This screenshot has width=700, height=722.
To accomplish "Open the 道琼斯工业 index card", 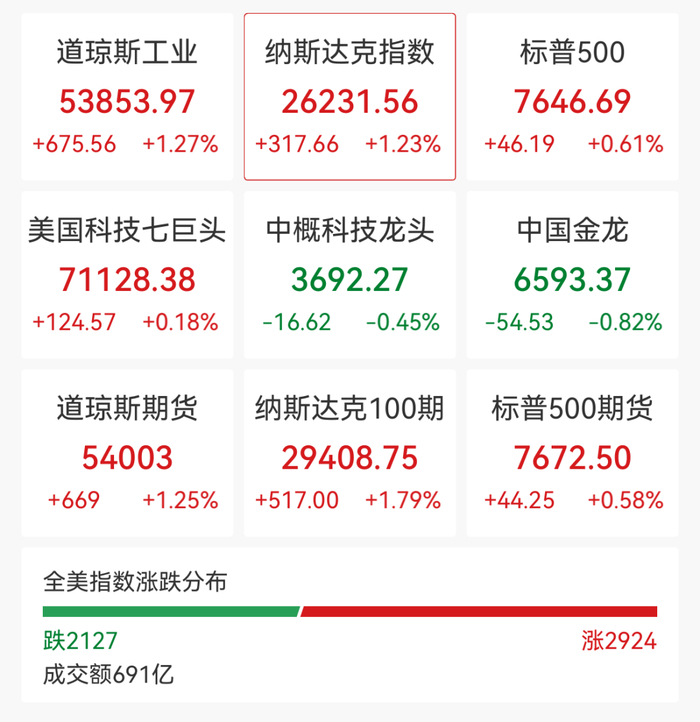I will click(127, 97).
